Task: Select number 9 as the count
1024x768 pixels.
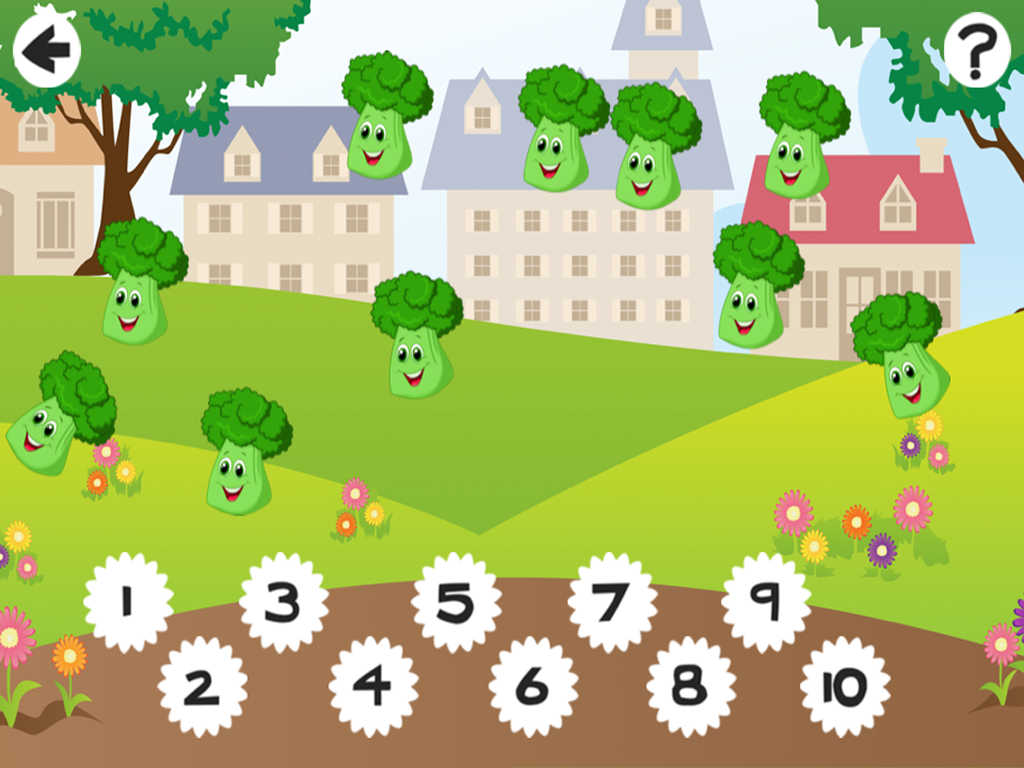Action: (766, 602)
